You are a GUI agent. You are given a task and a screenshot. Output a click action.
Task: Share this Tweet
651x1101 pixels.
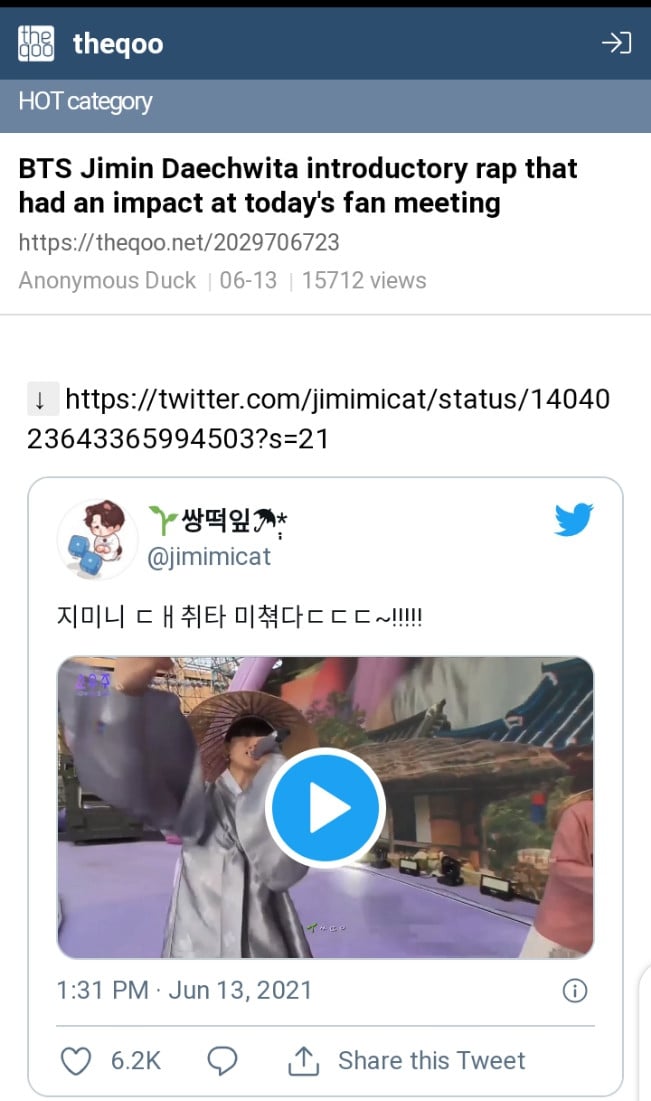408,1061
